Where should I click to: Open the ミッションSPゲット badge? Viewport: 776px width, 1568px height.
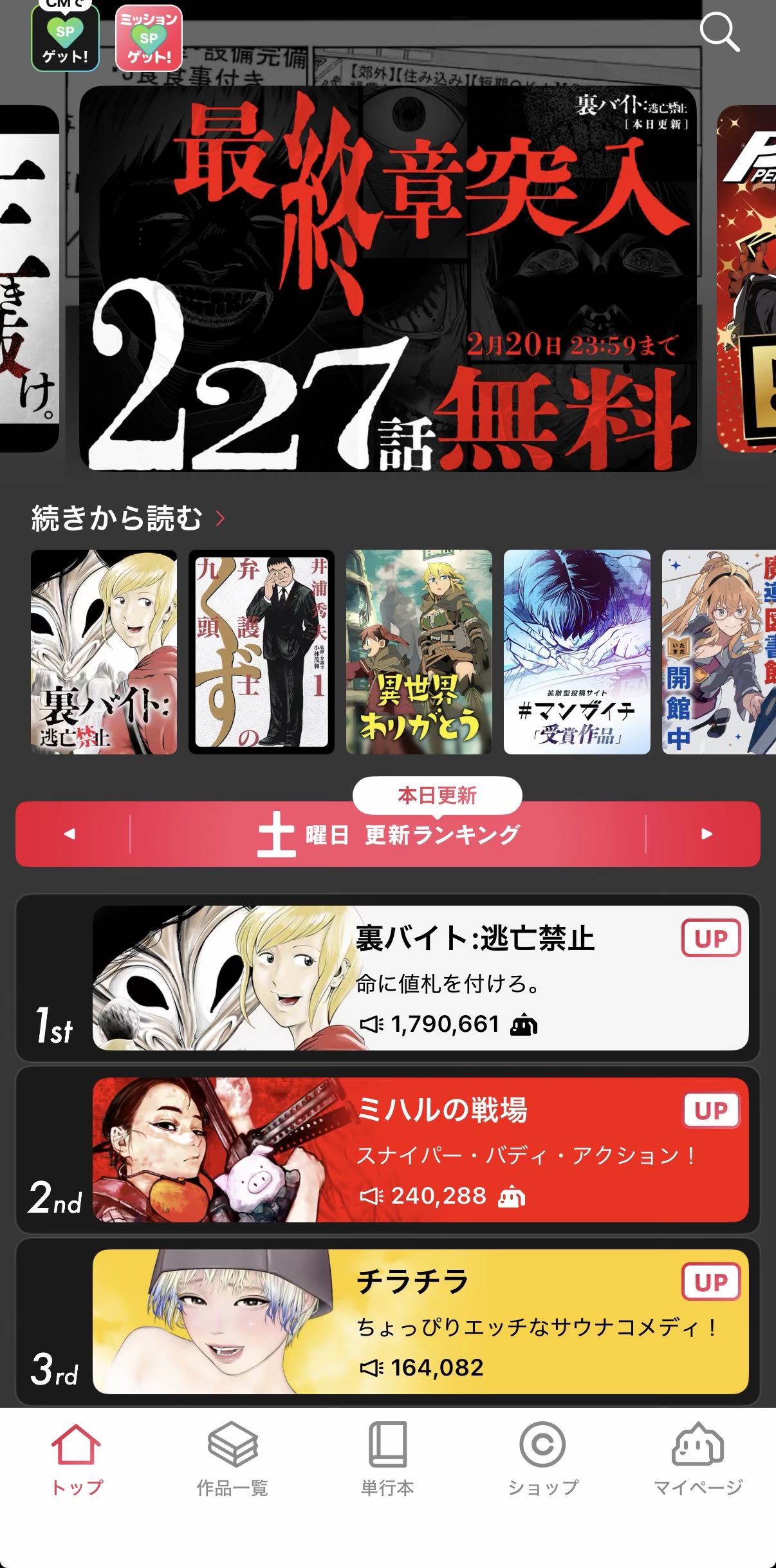tap(149, 37)
